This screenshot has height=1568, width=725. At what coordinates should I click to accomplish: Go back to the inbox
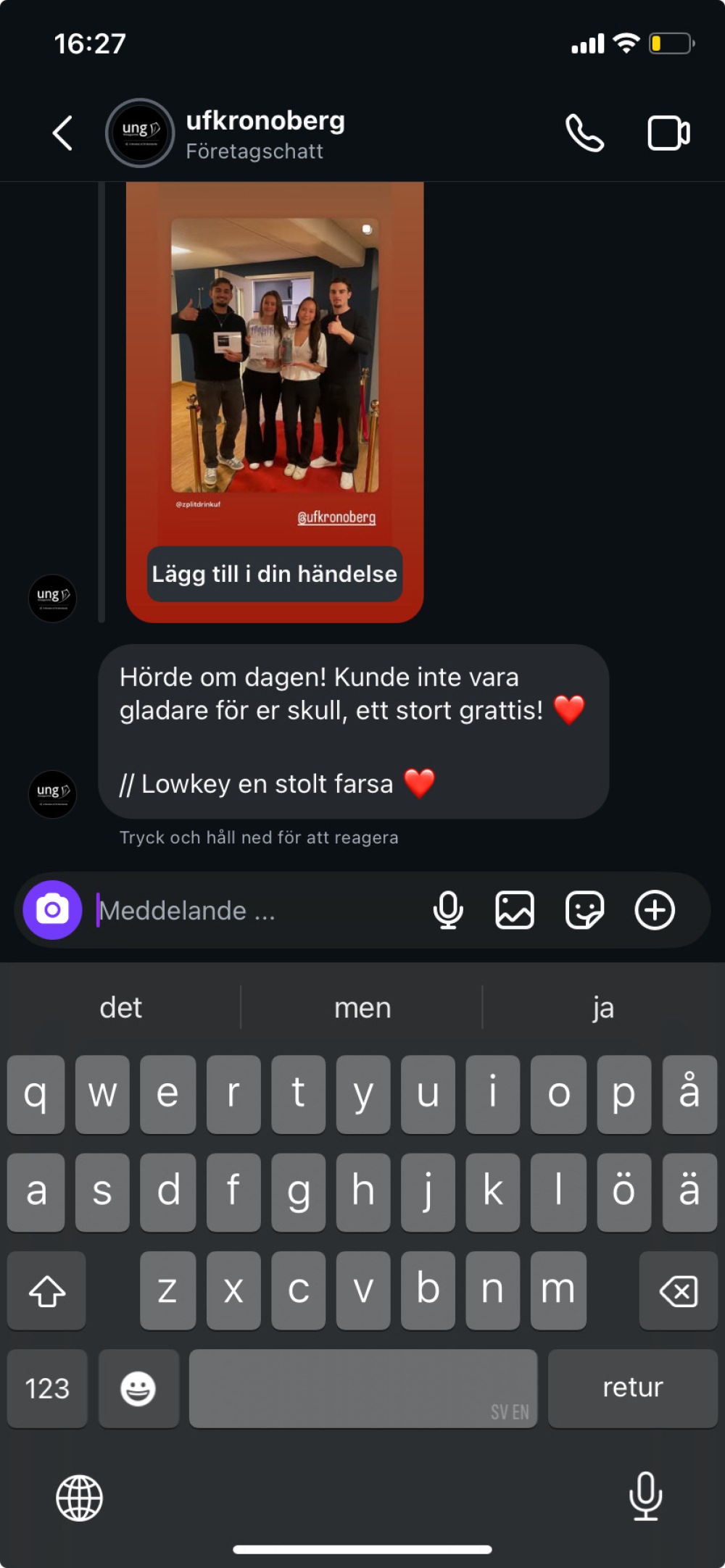(x=63, y=133)
